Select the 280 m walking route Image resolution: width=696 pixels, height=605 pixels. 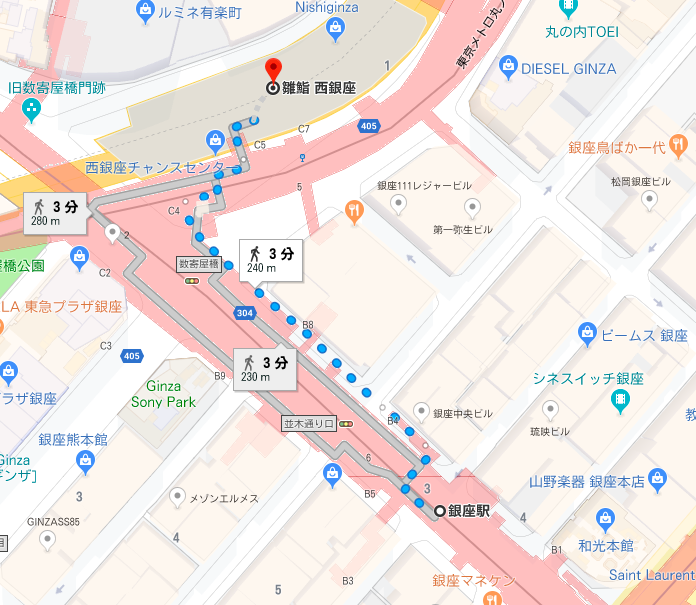click(x=55, y=212)
